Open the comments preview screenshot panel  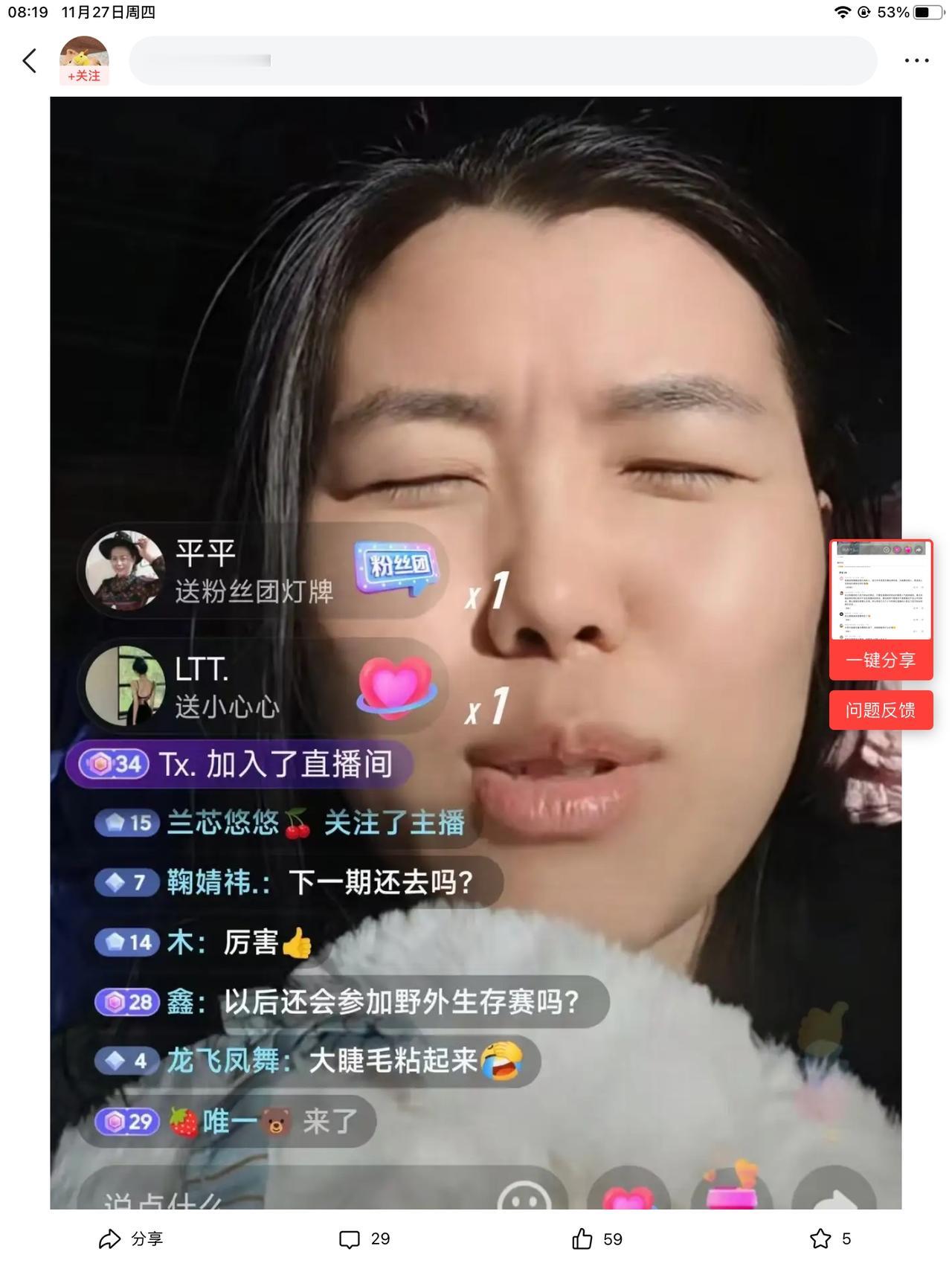[880, 590]
